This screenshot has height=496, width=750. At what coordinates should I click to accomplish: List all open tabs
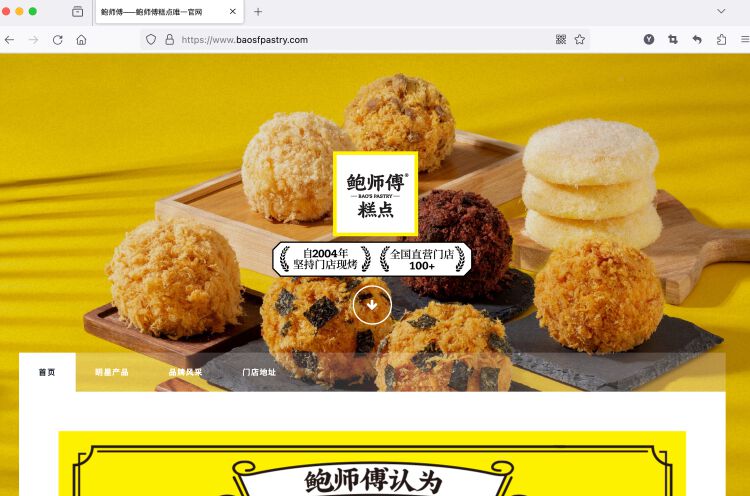click(721, 11)
